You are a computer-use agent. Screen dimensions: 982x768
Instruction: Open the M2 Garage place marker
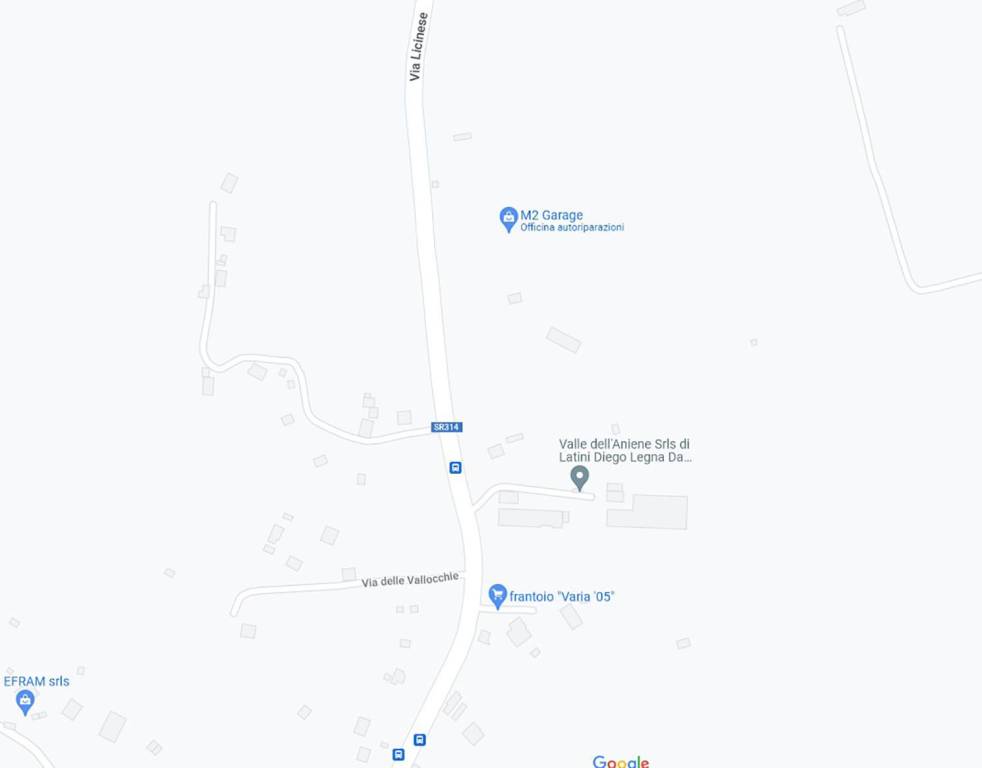[x=508, y=218]
